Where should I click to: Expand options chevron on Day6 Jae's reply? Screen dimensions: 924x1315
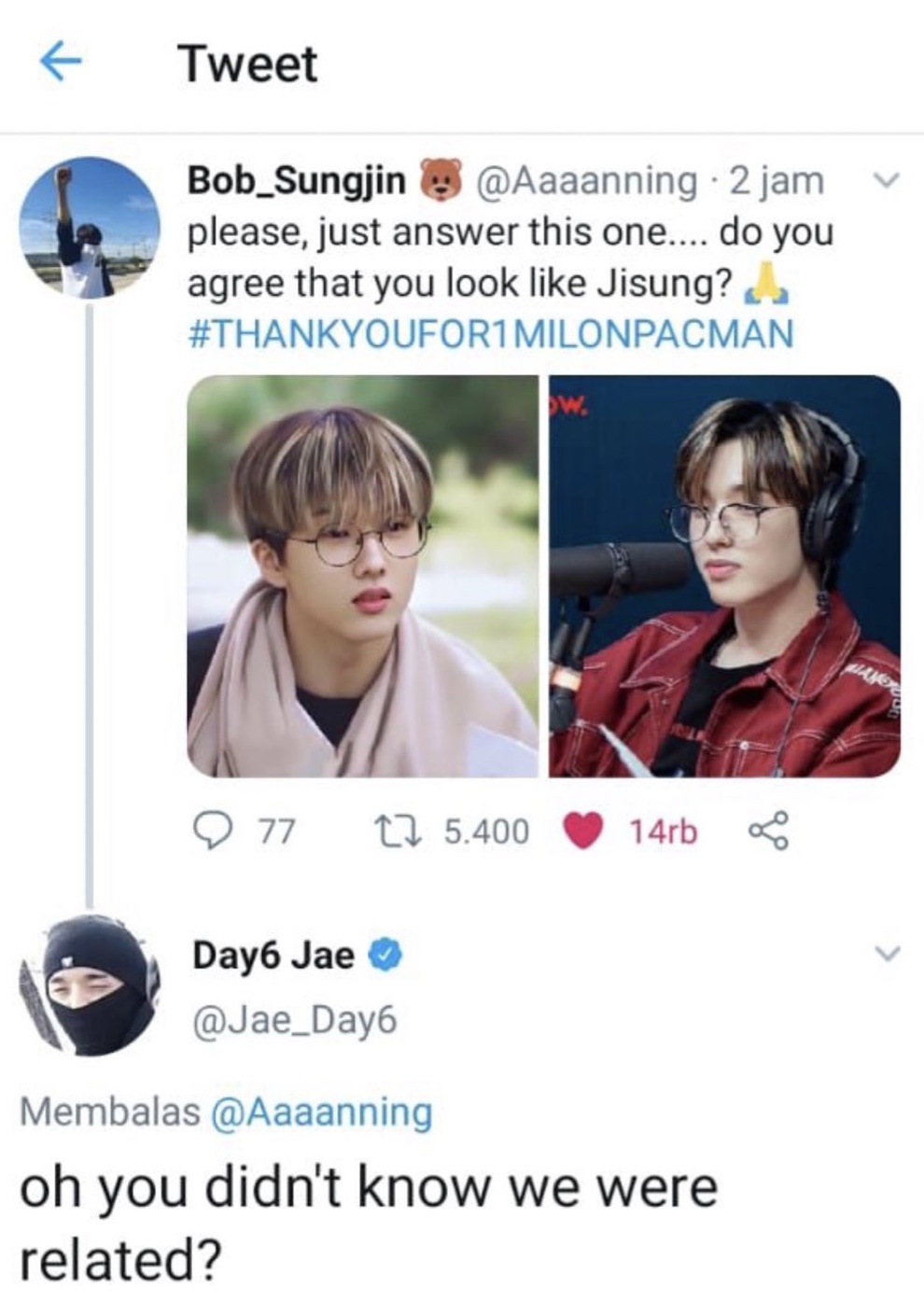point(889,954)
